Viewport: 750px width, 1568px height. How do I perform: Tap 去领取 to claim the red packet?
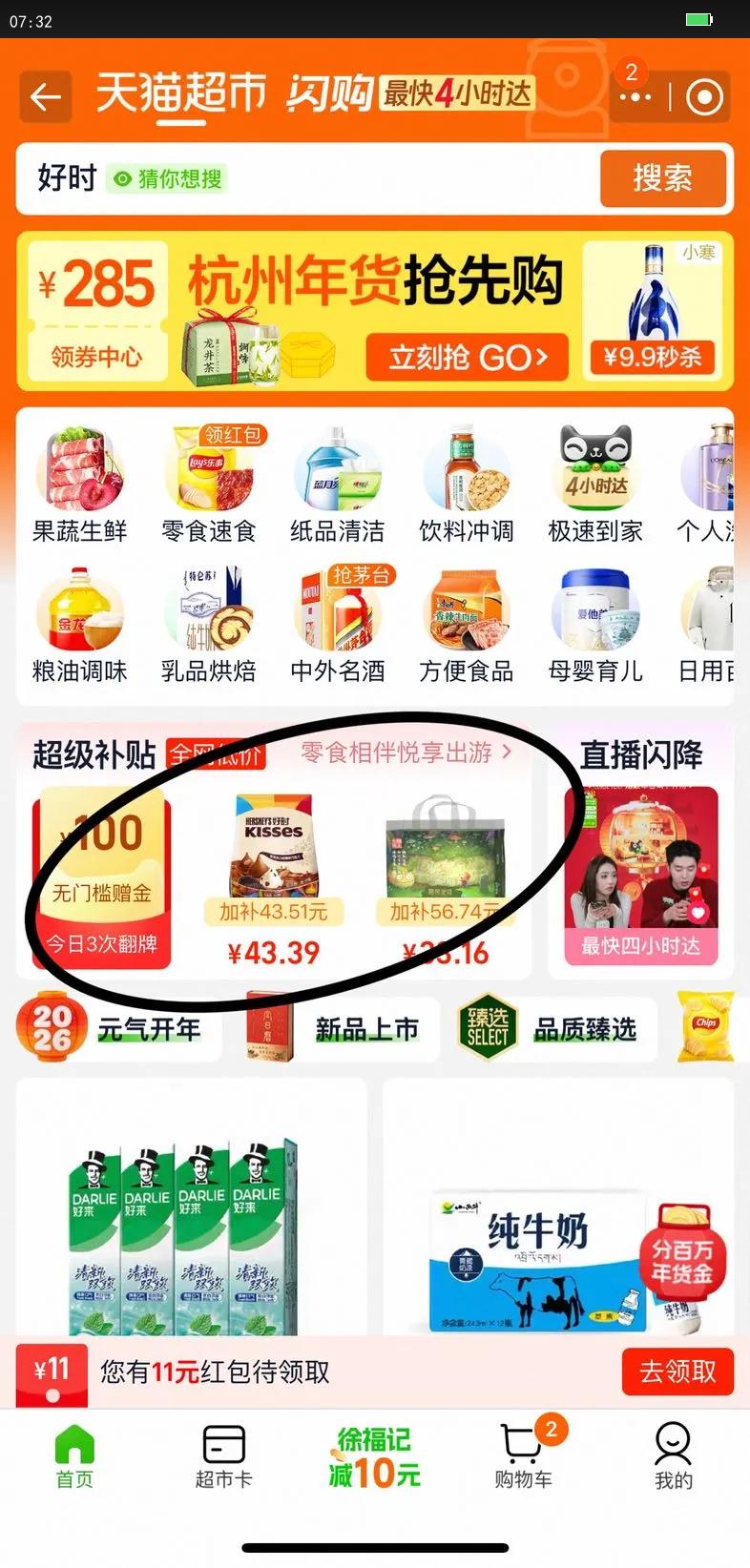point(677,1372)
